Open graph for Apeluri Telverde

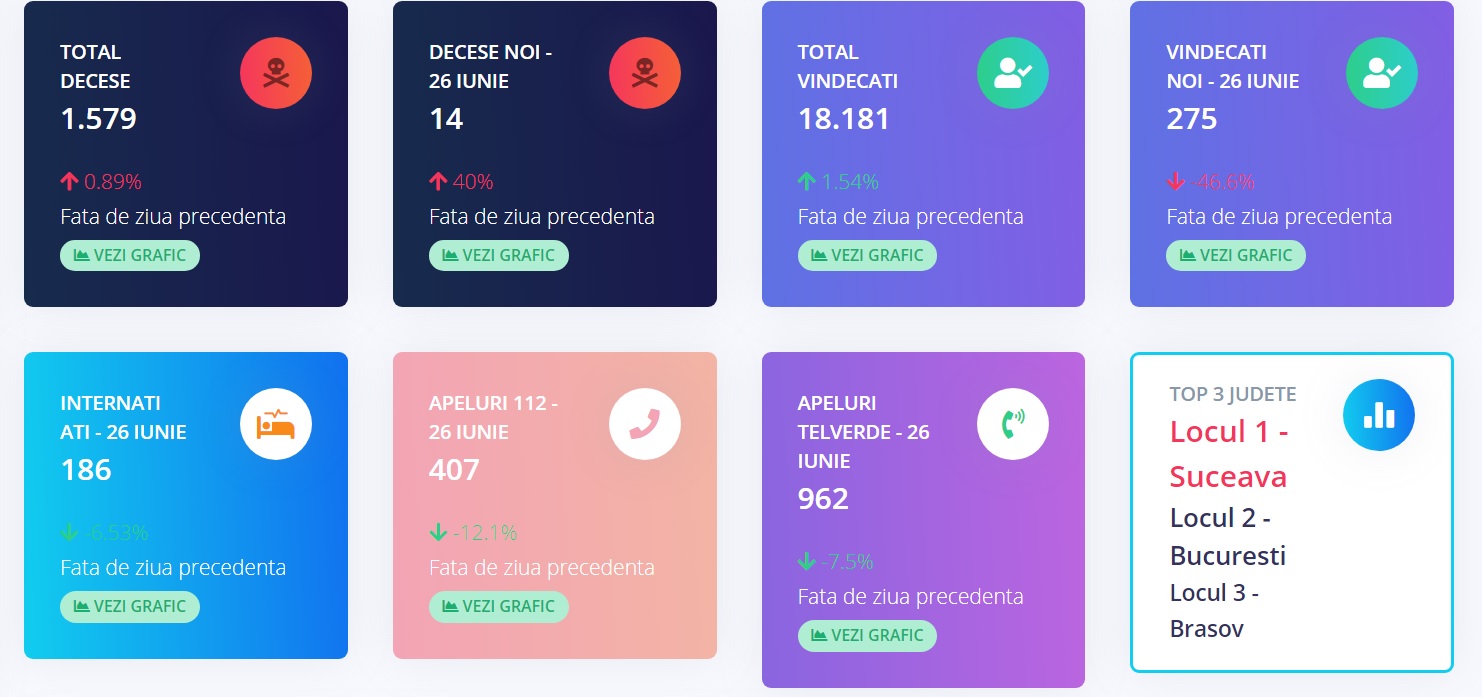[x=867, y=636]
